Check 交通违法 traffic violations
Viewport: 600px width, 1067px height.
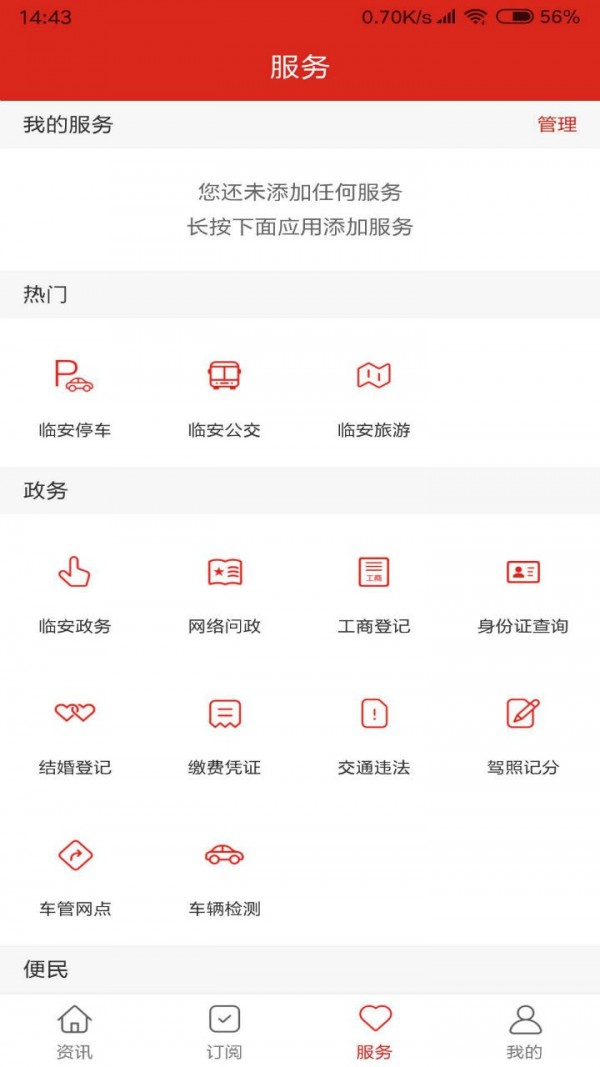pyautogui.click(x=374, y=733)
